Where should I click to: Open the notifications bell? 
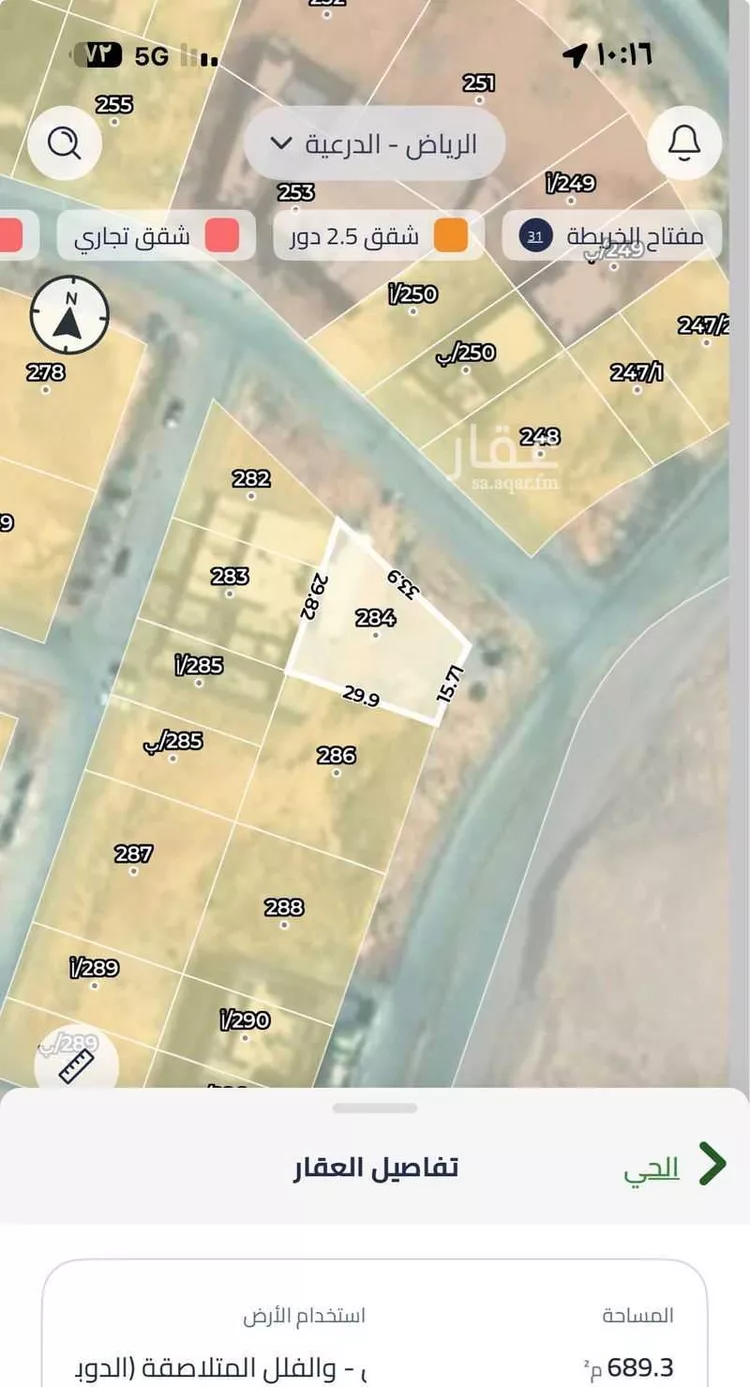click(x=684, y=144)
